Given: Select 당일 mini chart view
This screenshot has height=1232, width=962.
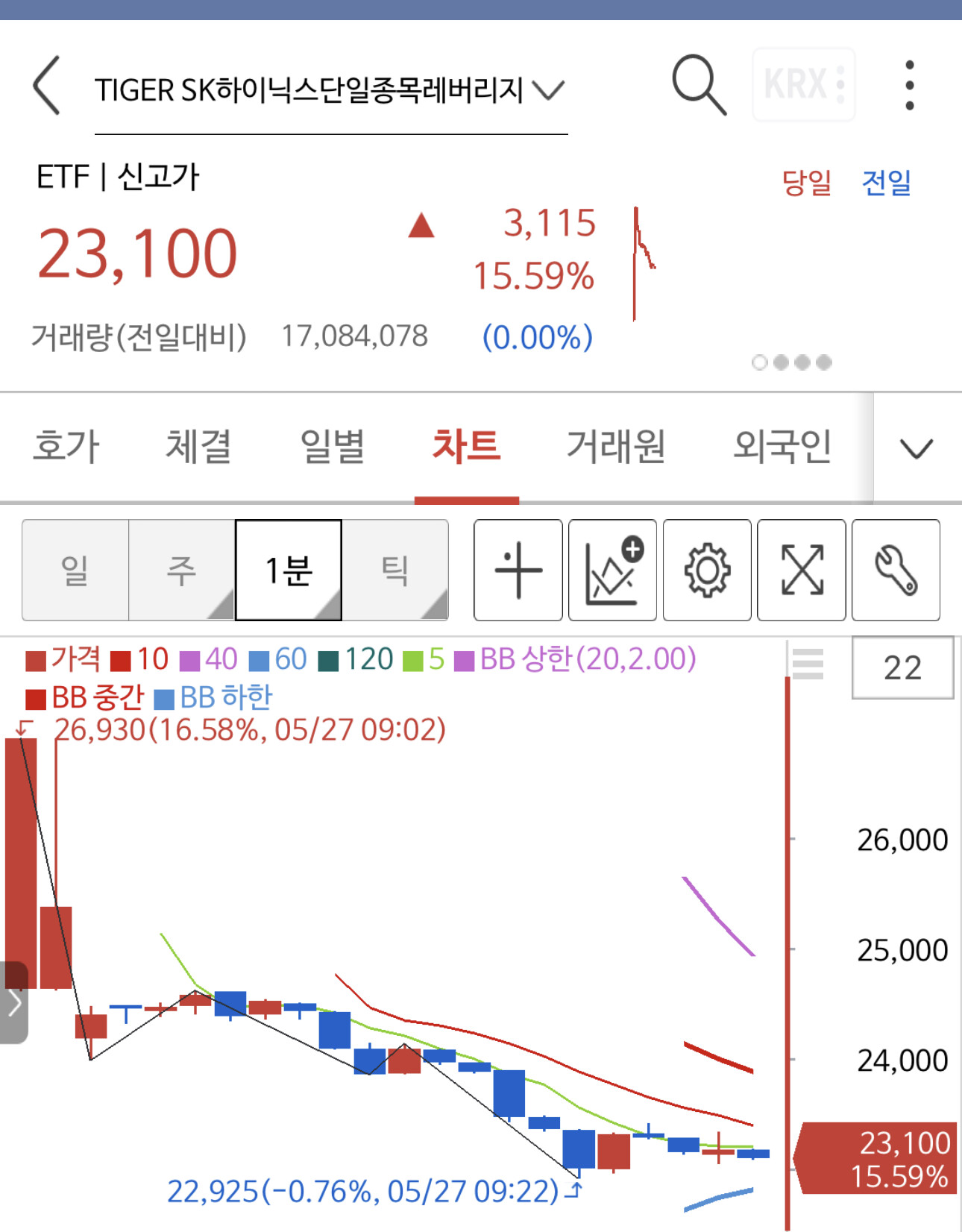Looking at the screenshot, I should pyautogui.click(x=806, y=182).
